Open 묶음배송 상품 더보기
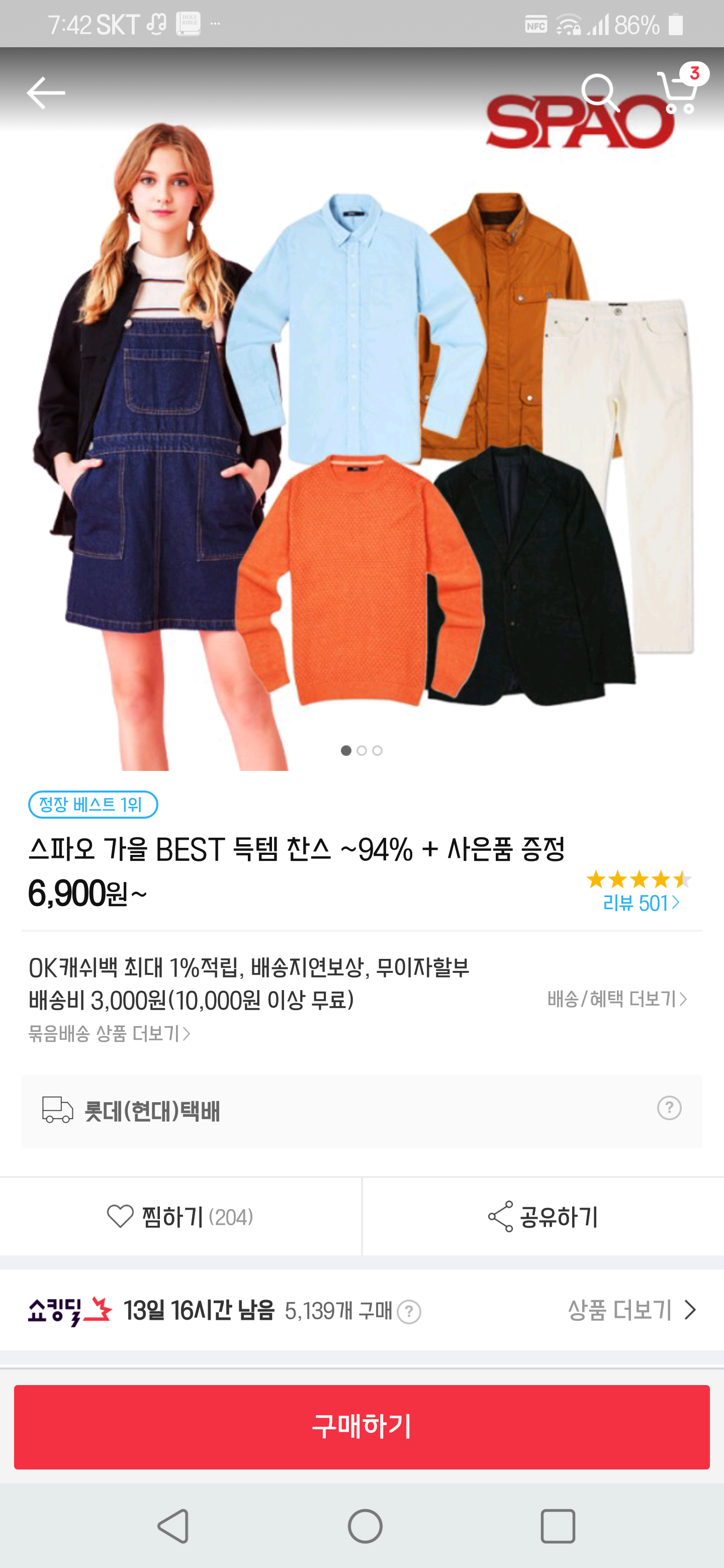 pos(110,1033)
